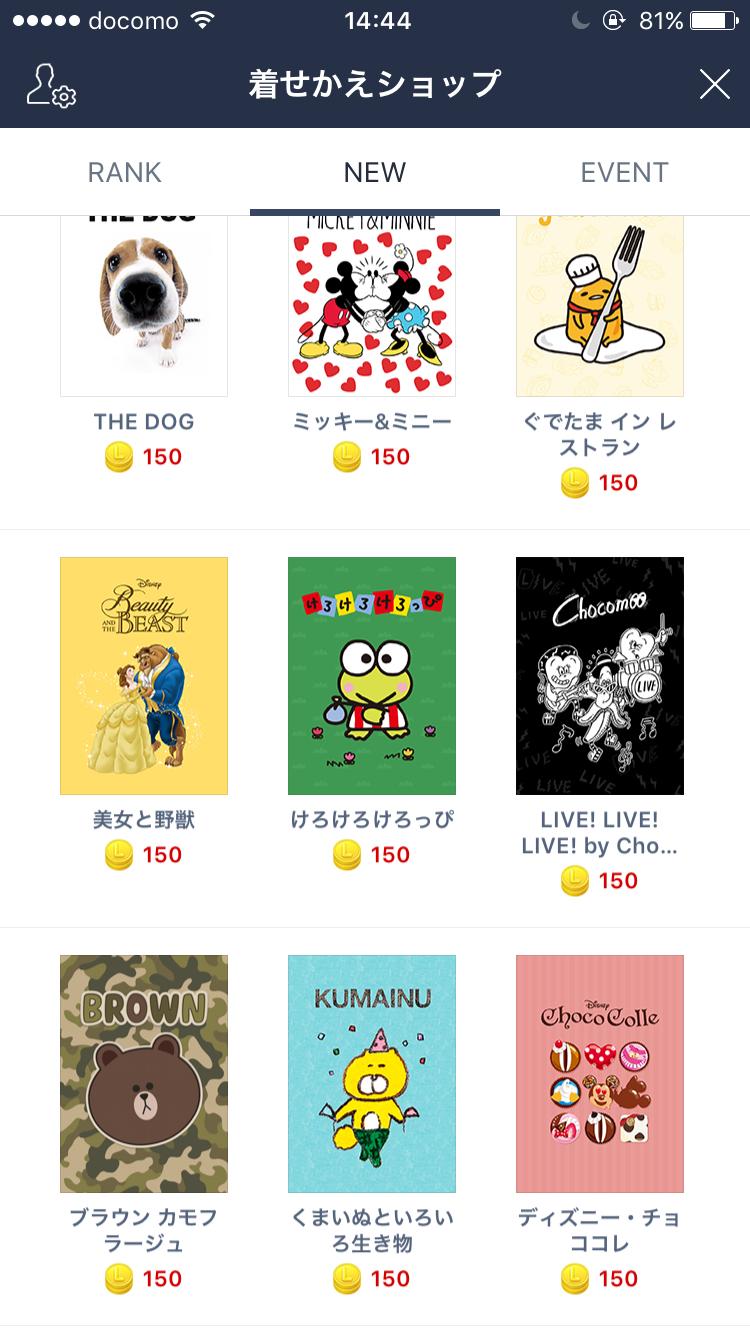View the ぐでたま イン レストラン theme
750x1334 pixels.
(x=600, y=306)
